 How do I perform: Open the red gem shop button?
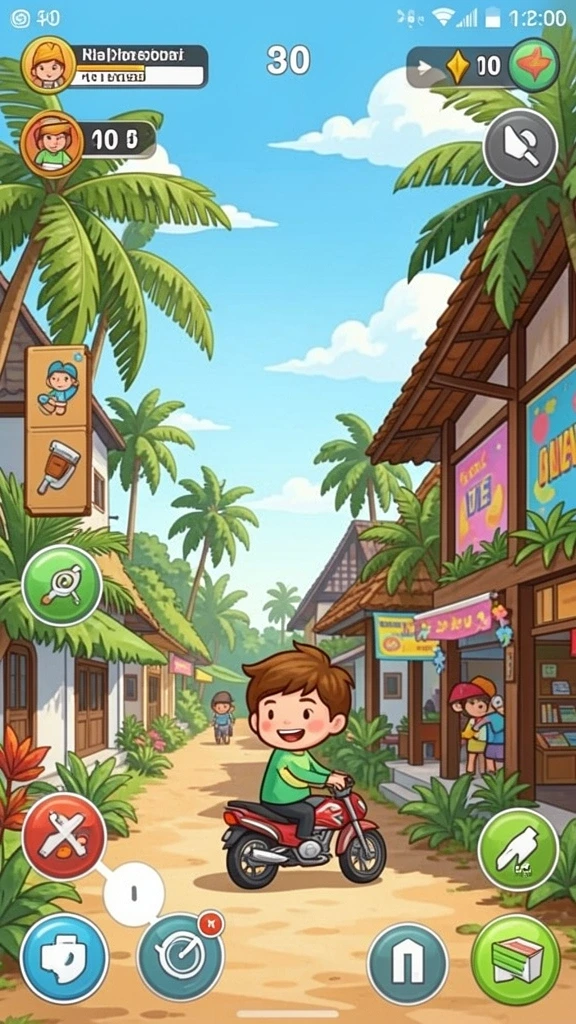(x=534, y=65)
